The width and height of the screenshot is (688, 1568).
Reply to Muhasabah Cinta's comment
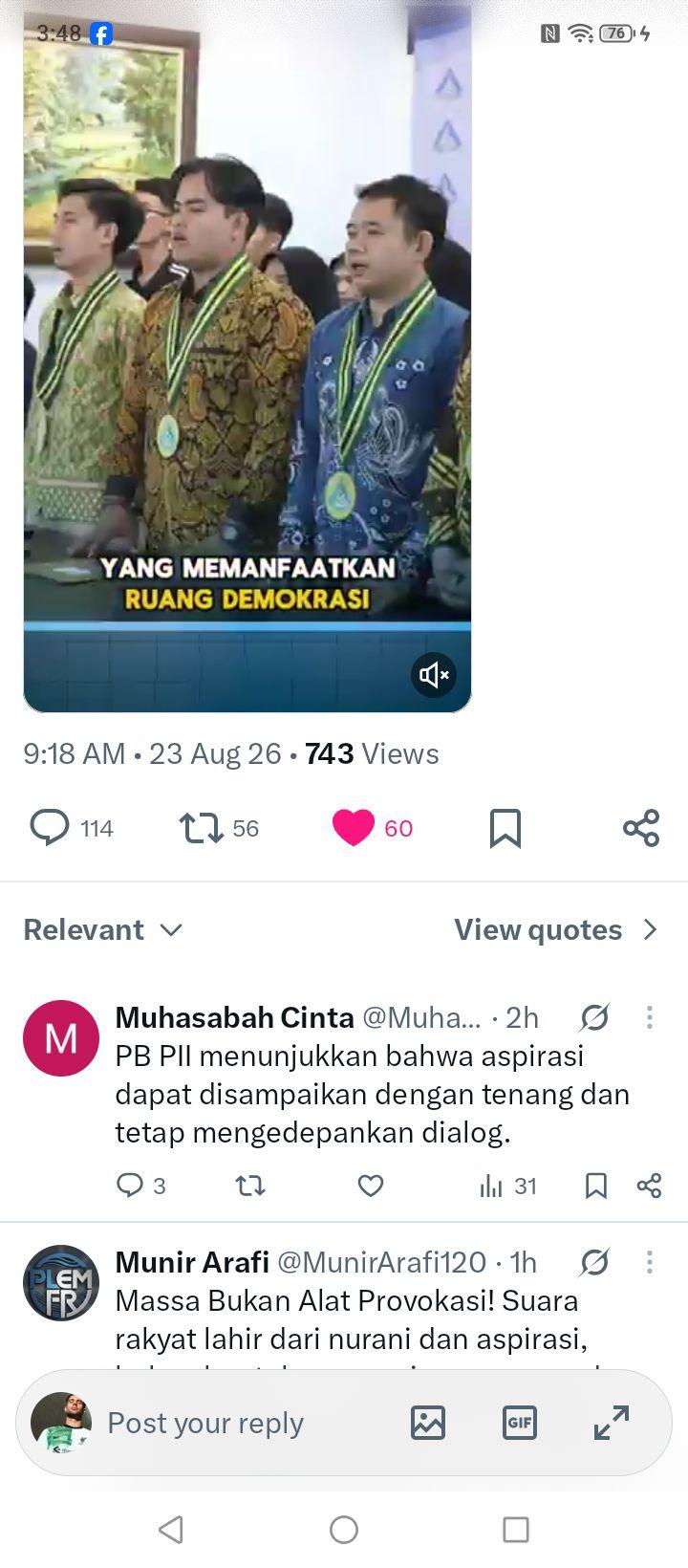tap(130, 1186)
